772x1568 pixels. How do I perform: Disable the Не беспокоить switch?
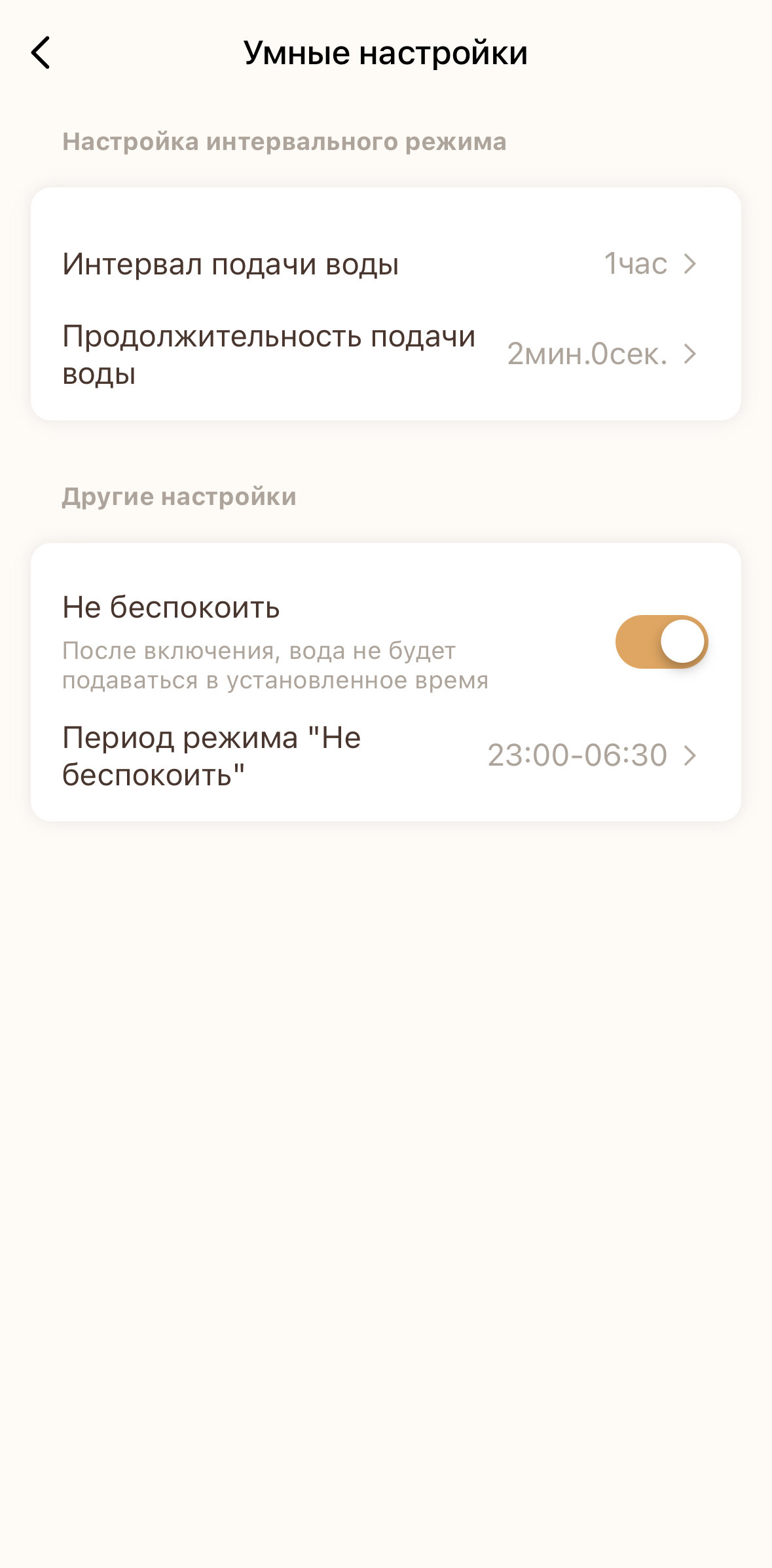coord(661,642)
